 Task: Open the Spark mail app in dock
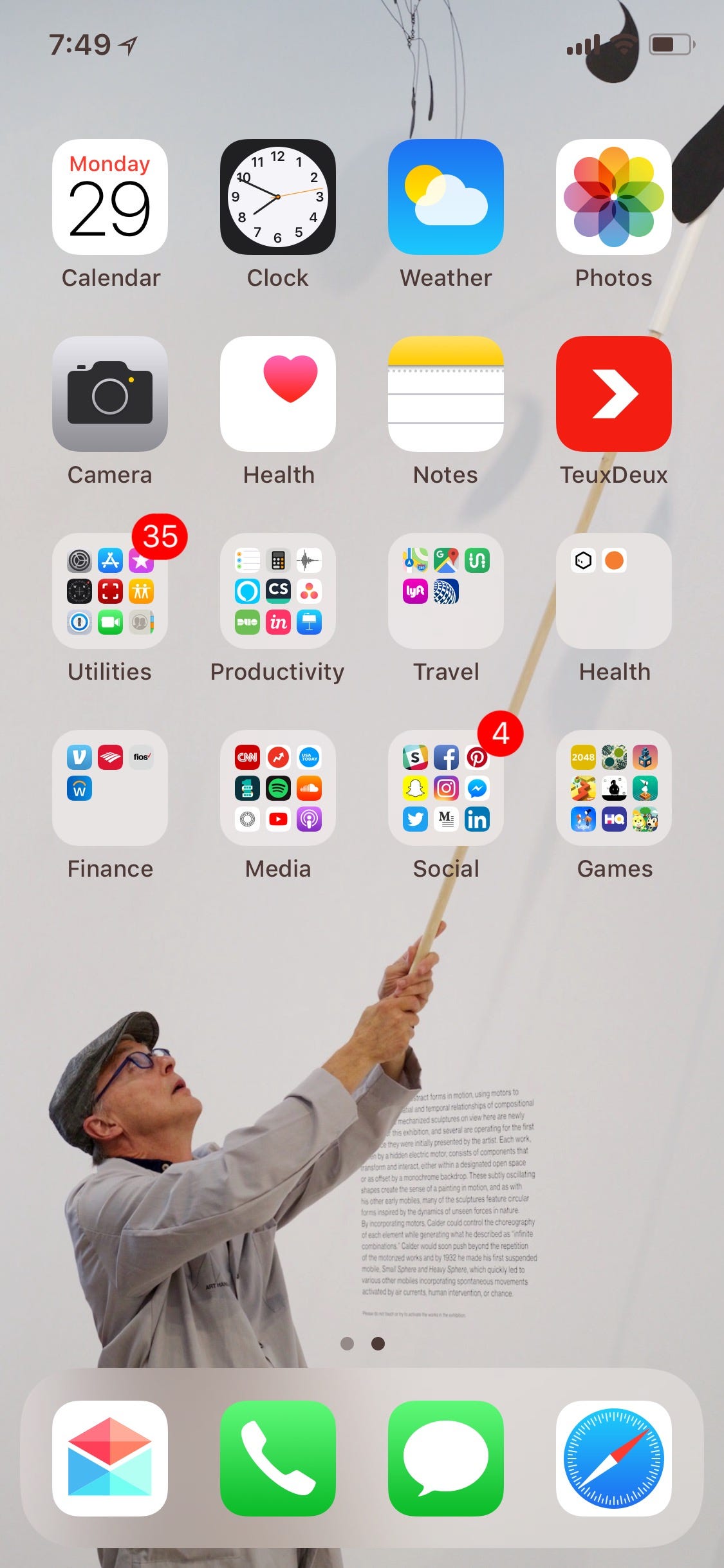(x=110, y=1459)
